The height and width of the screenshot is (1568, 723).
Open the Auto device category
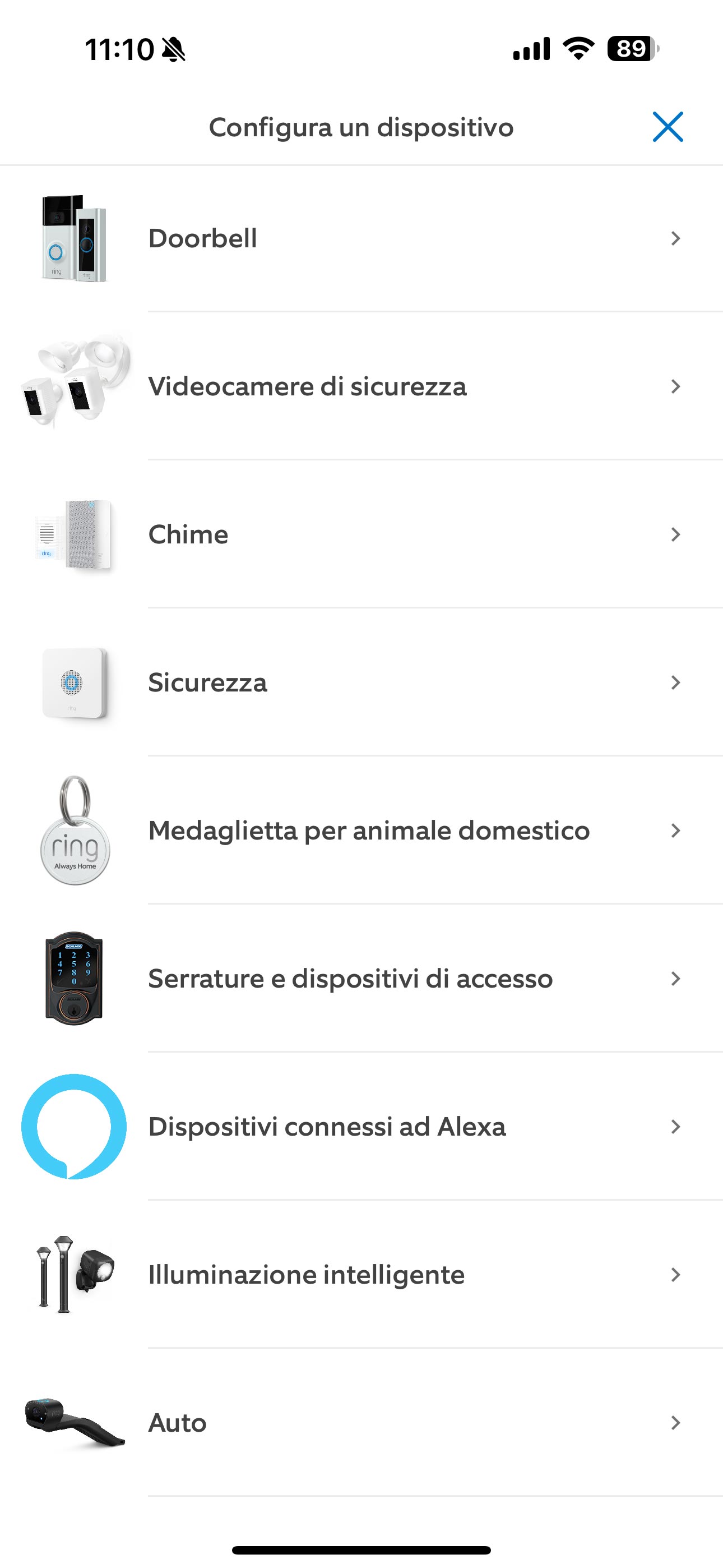pos(361,1423)
